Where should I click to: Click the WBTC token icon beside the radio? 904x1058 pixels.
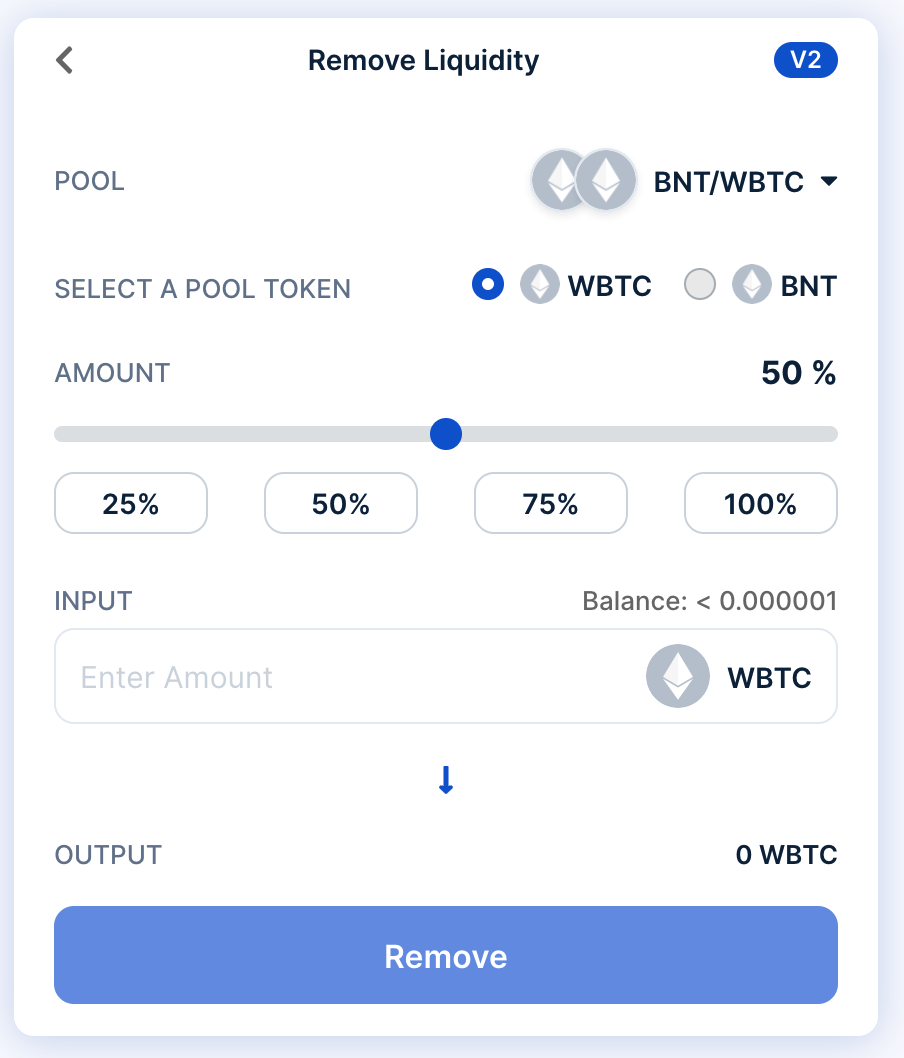click(539, 284)
